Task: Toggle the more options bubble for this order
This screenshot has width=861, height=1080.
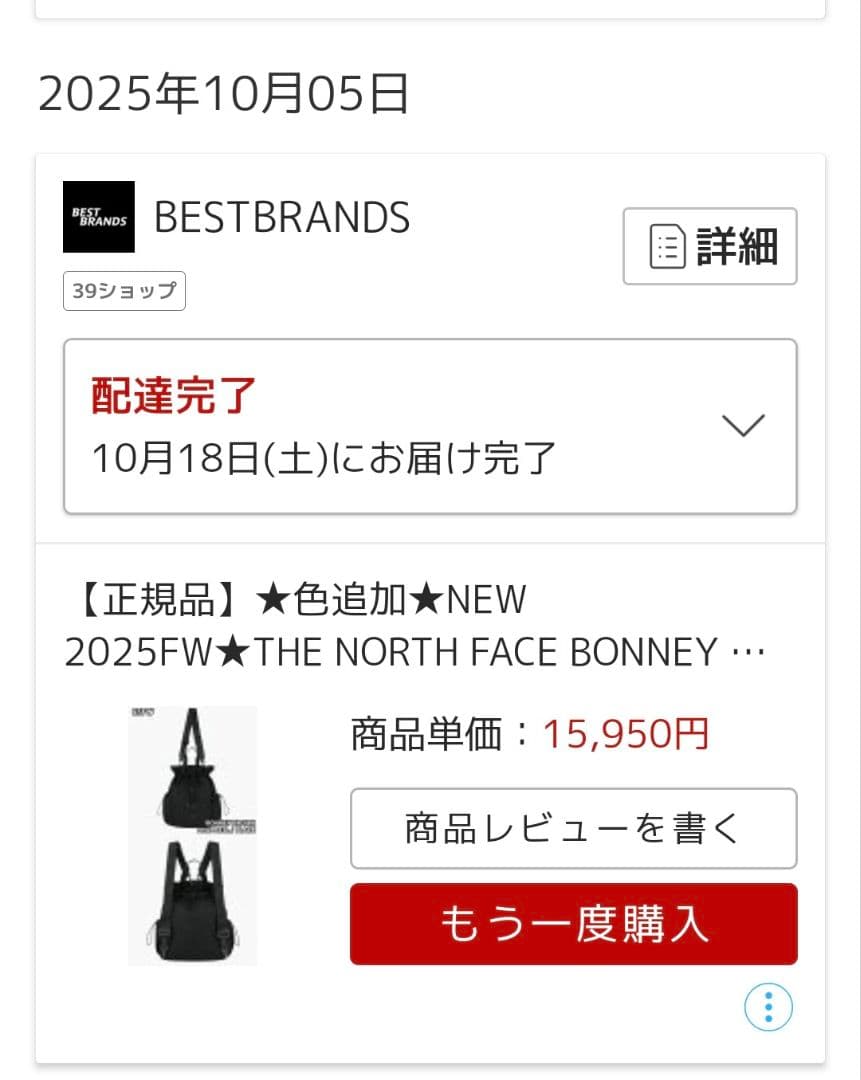Action: 767,1007
